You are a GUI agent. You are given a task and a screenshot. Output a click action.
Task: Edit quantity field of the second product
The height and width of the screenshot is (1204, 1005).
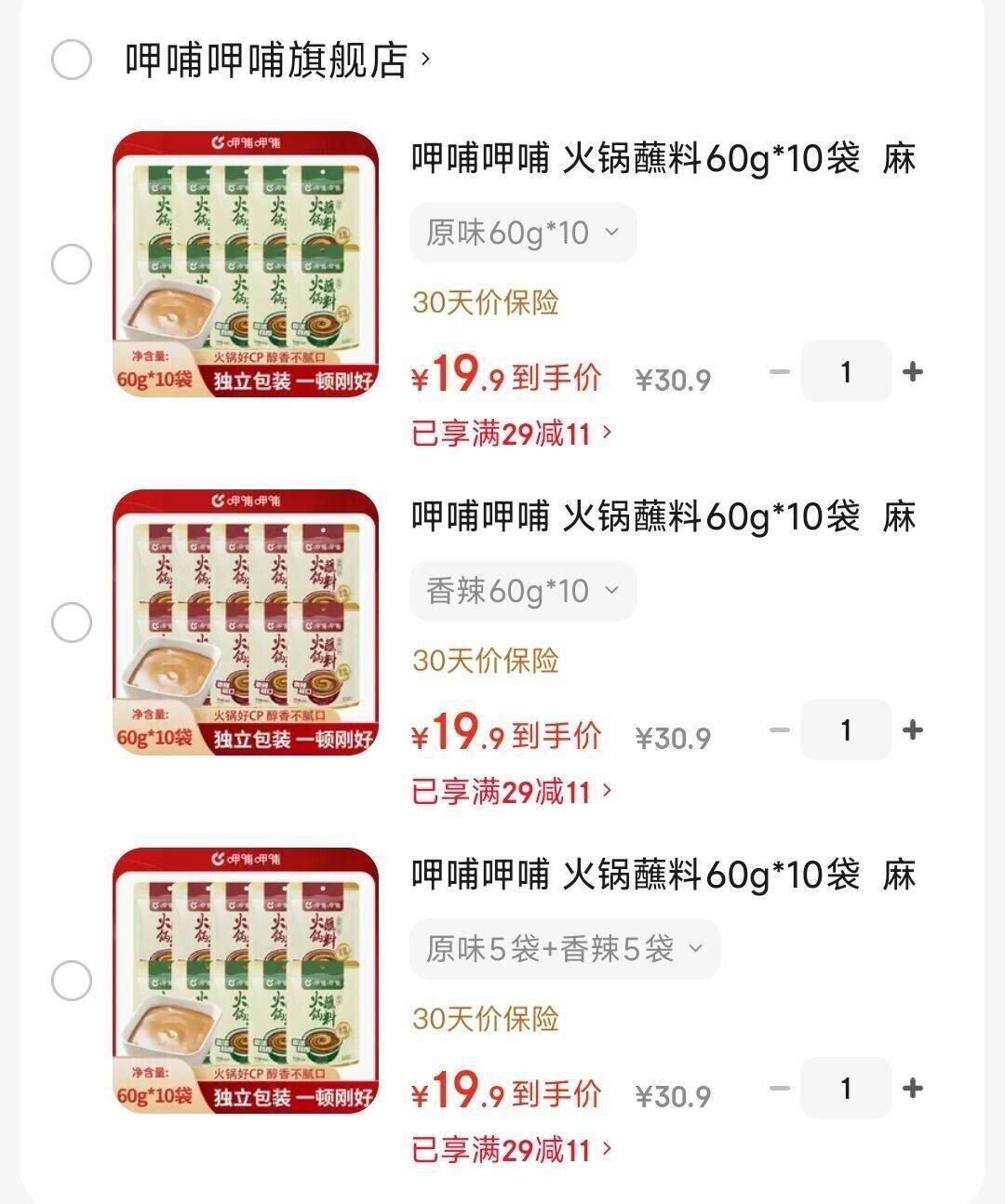pos(844,729)
